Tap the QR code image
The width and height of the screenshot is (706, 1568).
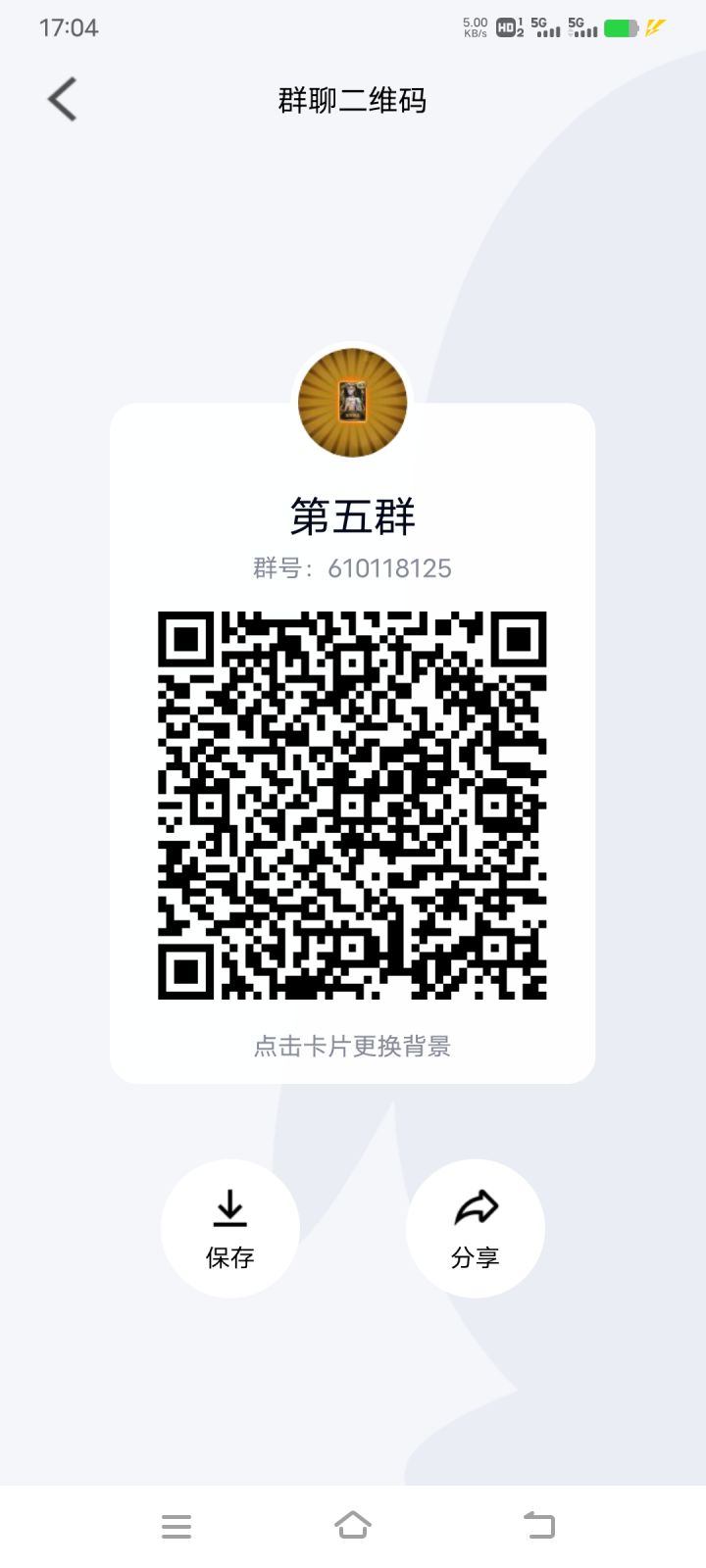point(353,806)
